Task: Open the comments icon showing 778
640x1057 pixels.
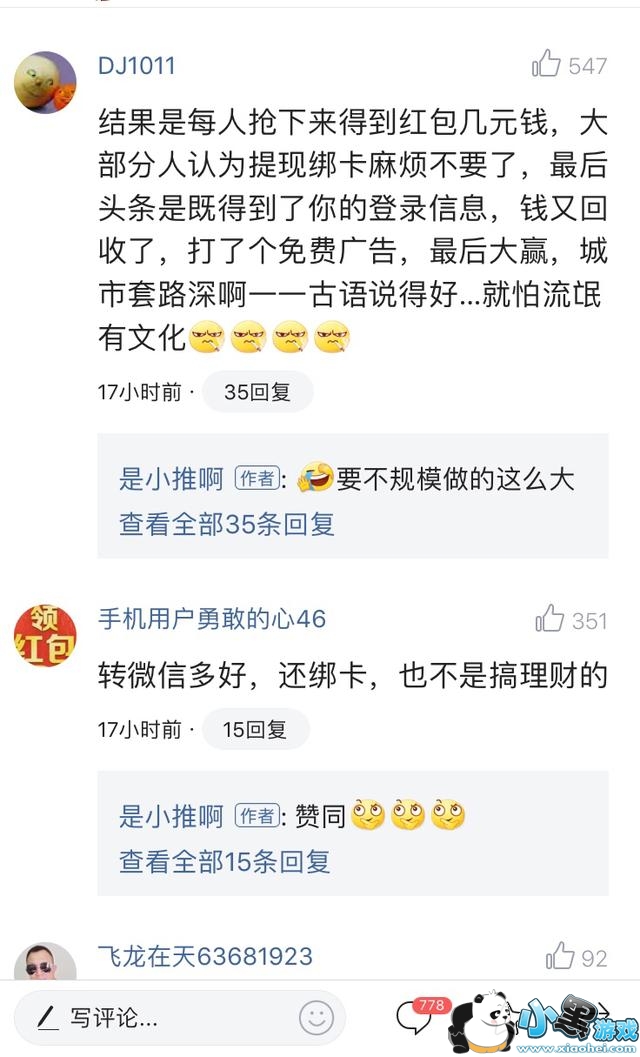Action: tap(423, 1015)
